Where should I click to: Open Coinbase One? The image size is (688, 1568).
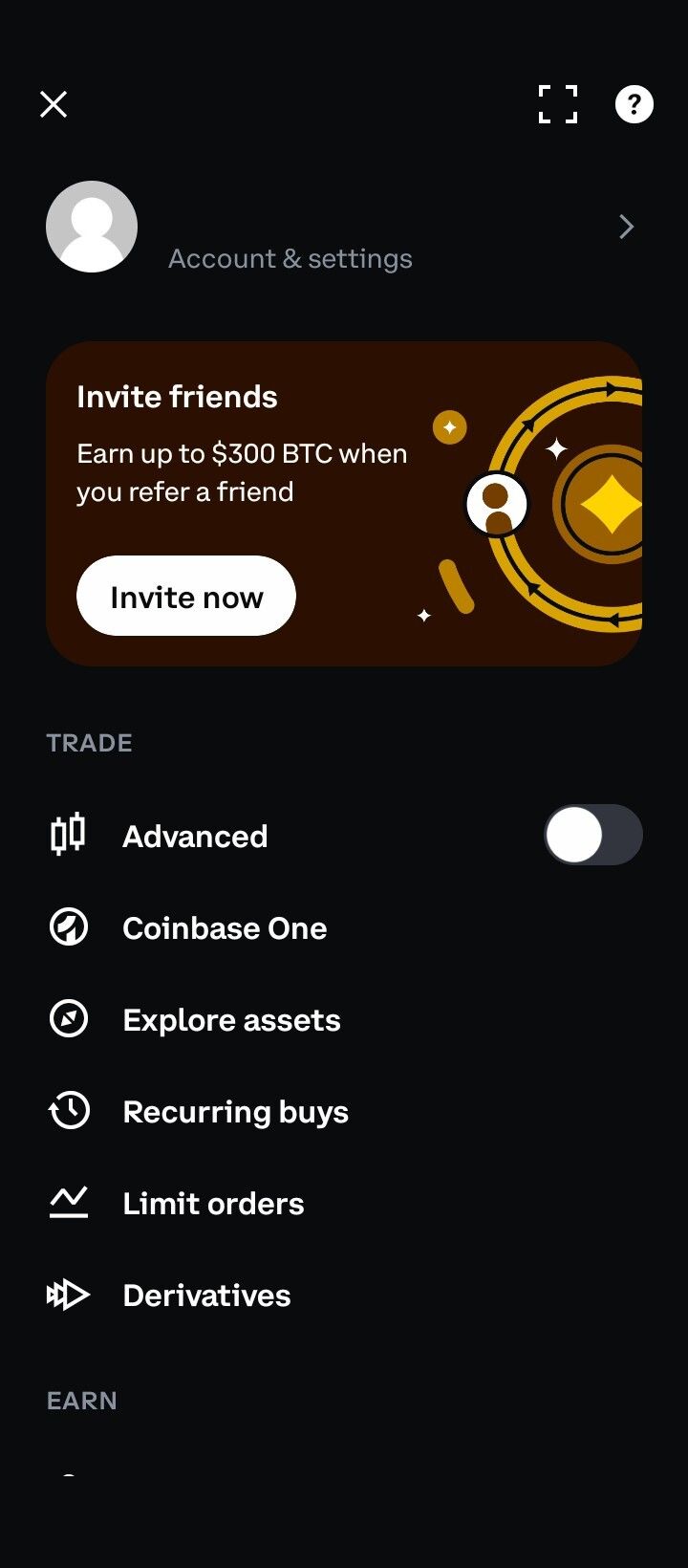[x=225, y=928]
